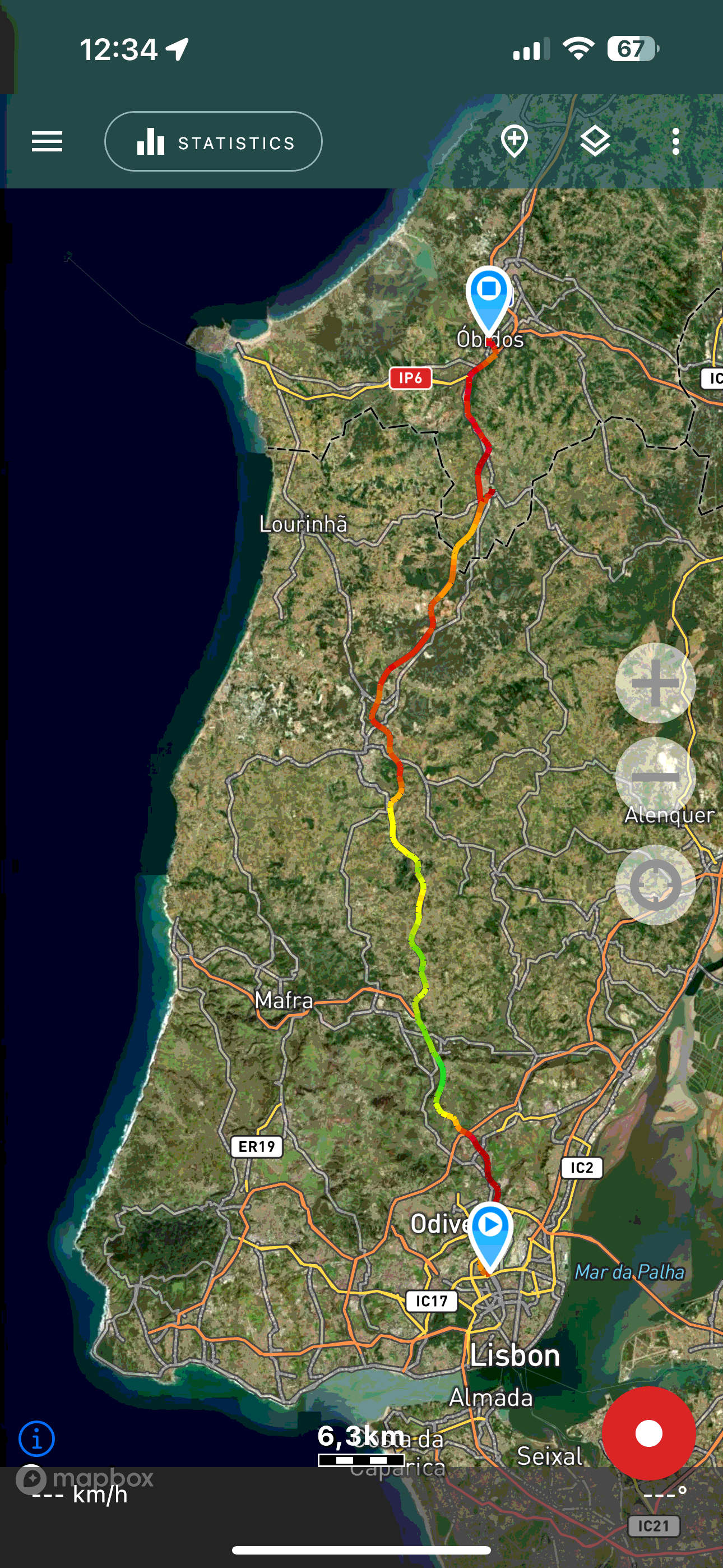This screenshot has height=1568, width=723.
Task: Open the Mapbox info icon
Action: coord(36,1439)
